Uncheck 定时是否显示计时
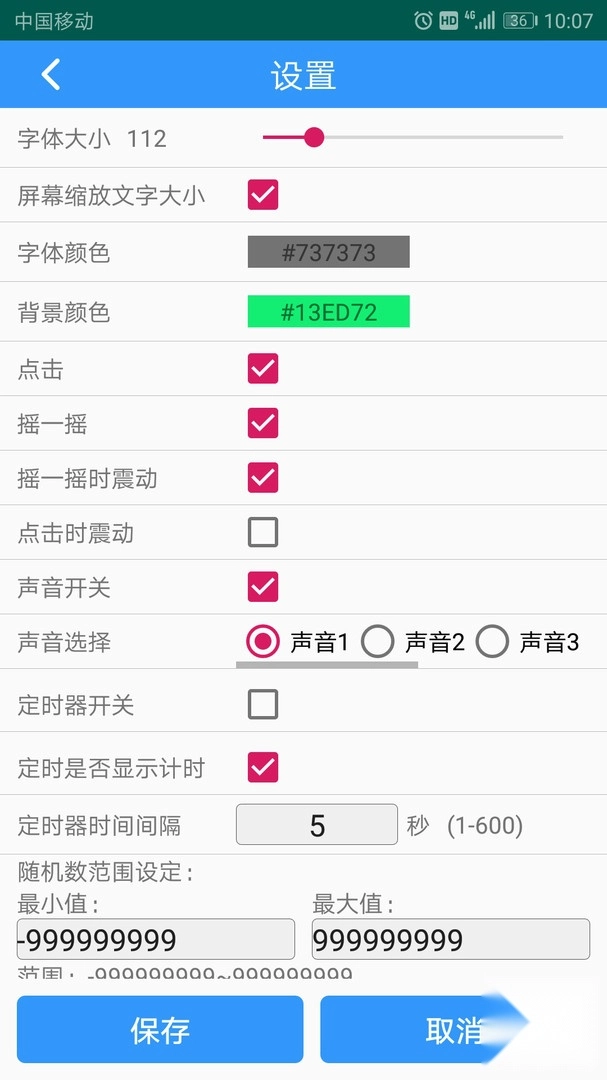The height and width of the screenshot is (1080, 607). pyautogui.click(x=263, y=767)
